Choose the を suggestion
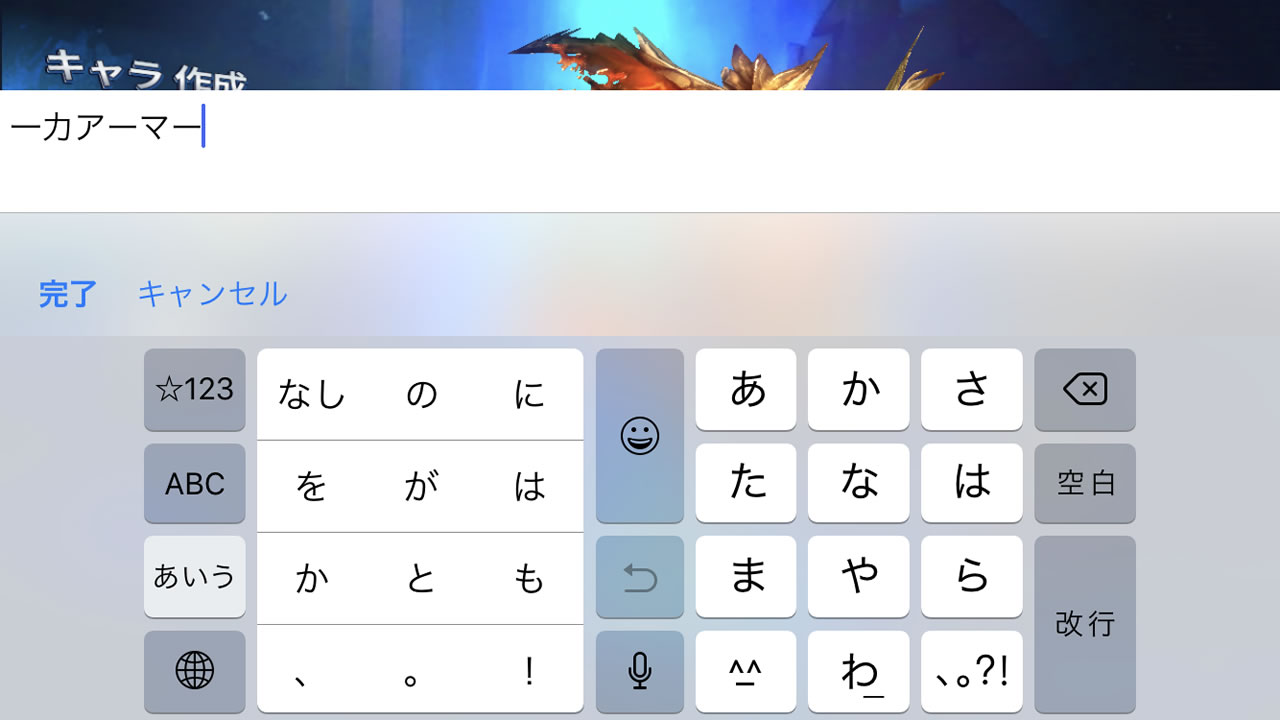 [x=311, y=487]
